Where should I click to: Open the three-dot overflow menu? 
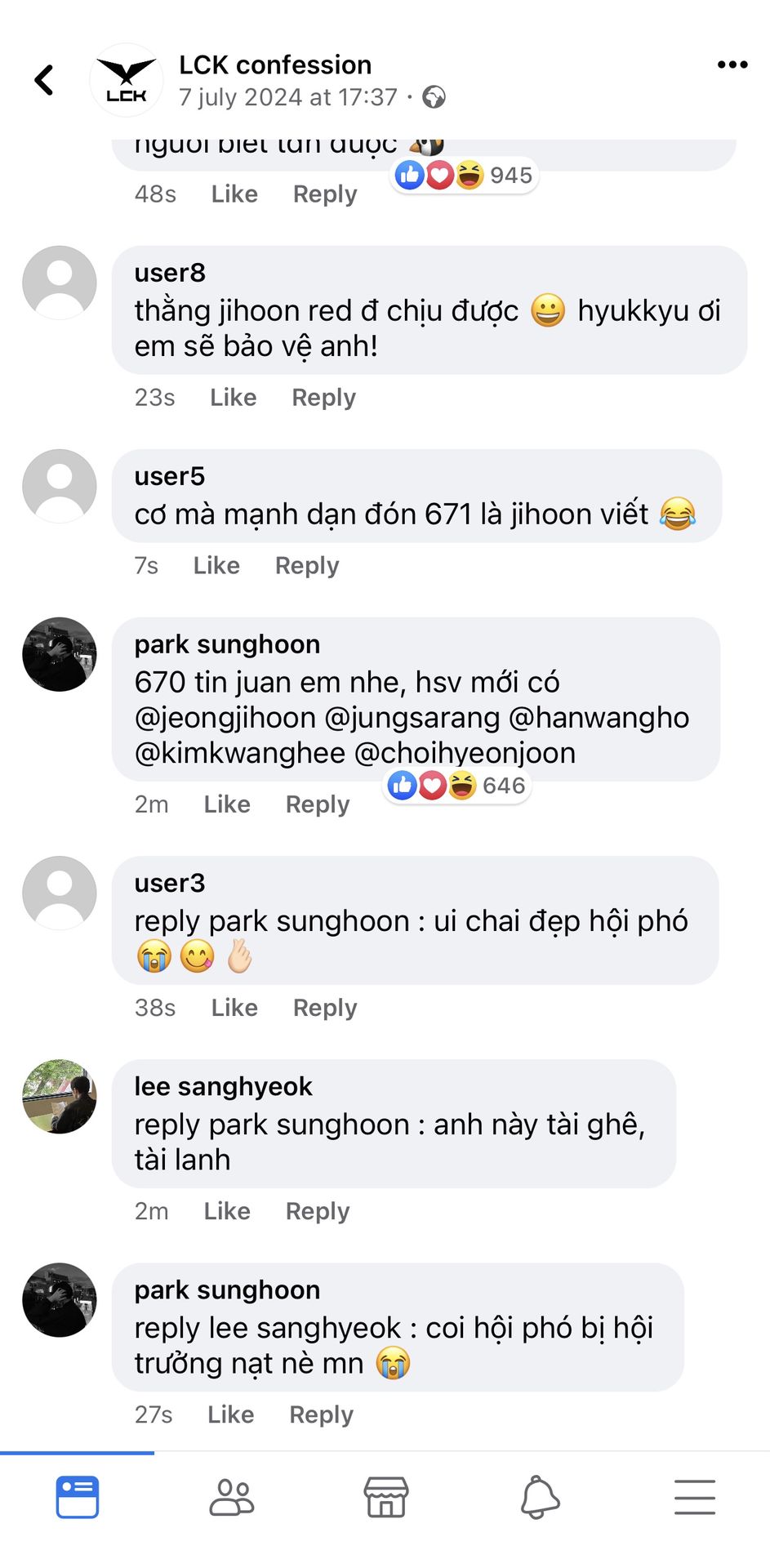pos(732,65)
